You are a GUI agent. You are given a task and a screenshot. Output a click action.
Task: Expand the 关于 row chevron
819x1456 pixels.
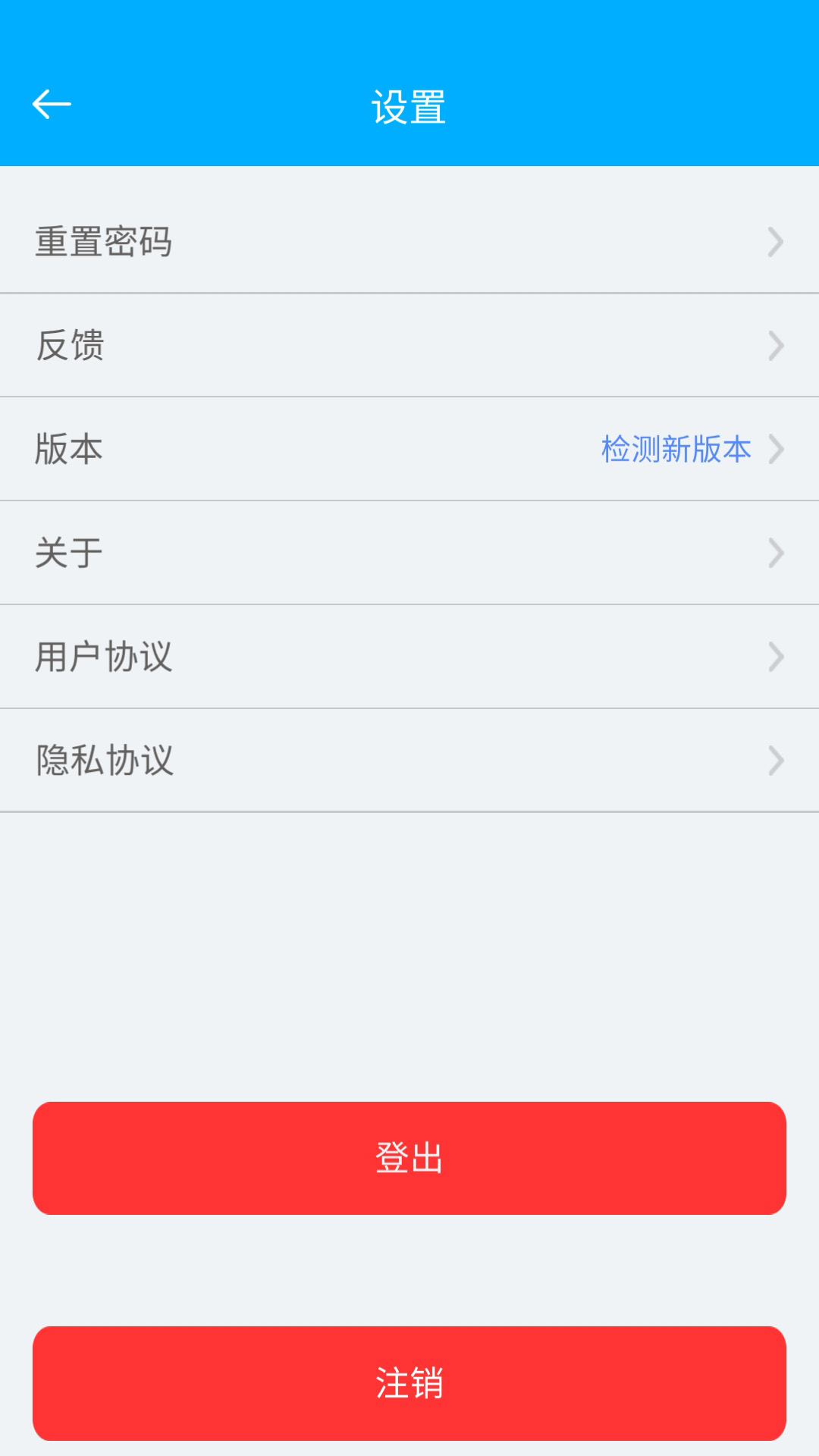coord(775,553)
